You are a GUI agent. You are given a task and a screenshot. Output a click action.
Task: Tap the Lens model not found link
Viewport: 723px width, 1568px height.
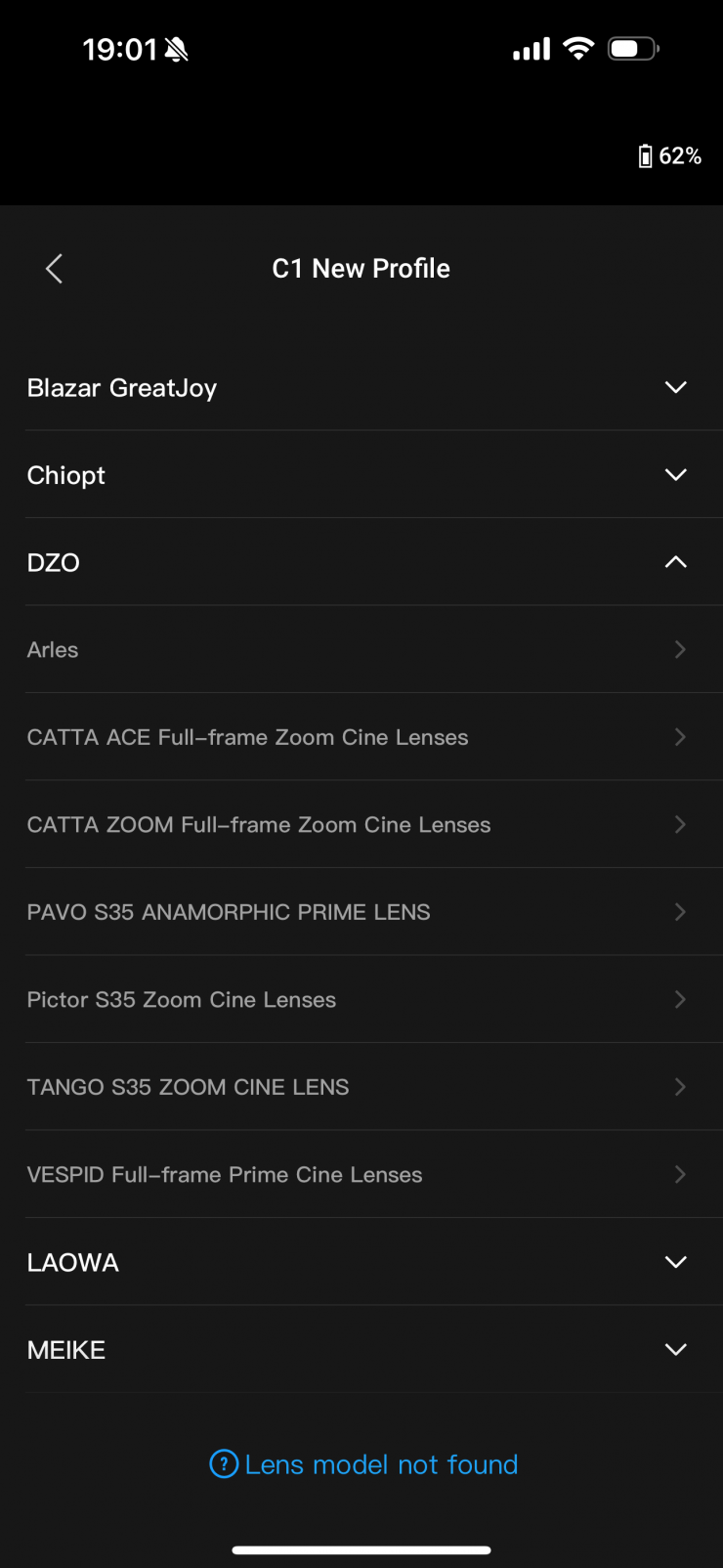[x=363, y=1464]
